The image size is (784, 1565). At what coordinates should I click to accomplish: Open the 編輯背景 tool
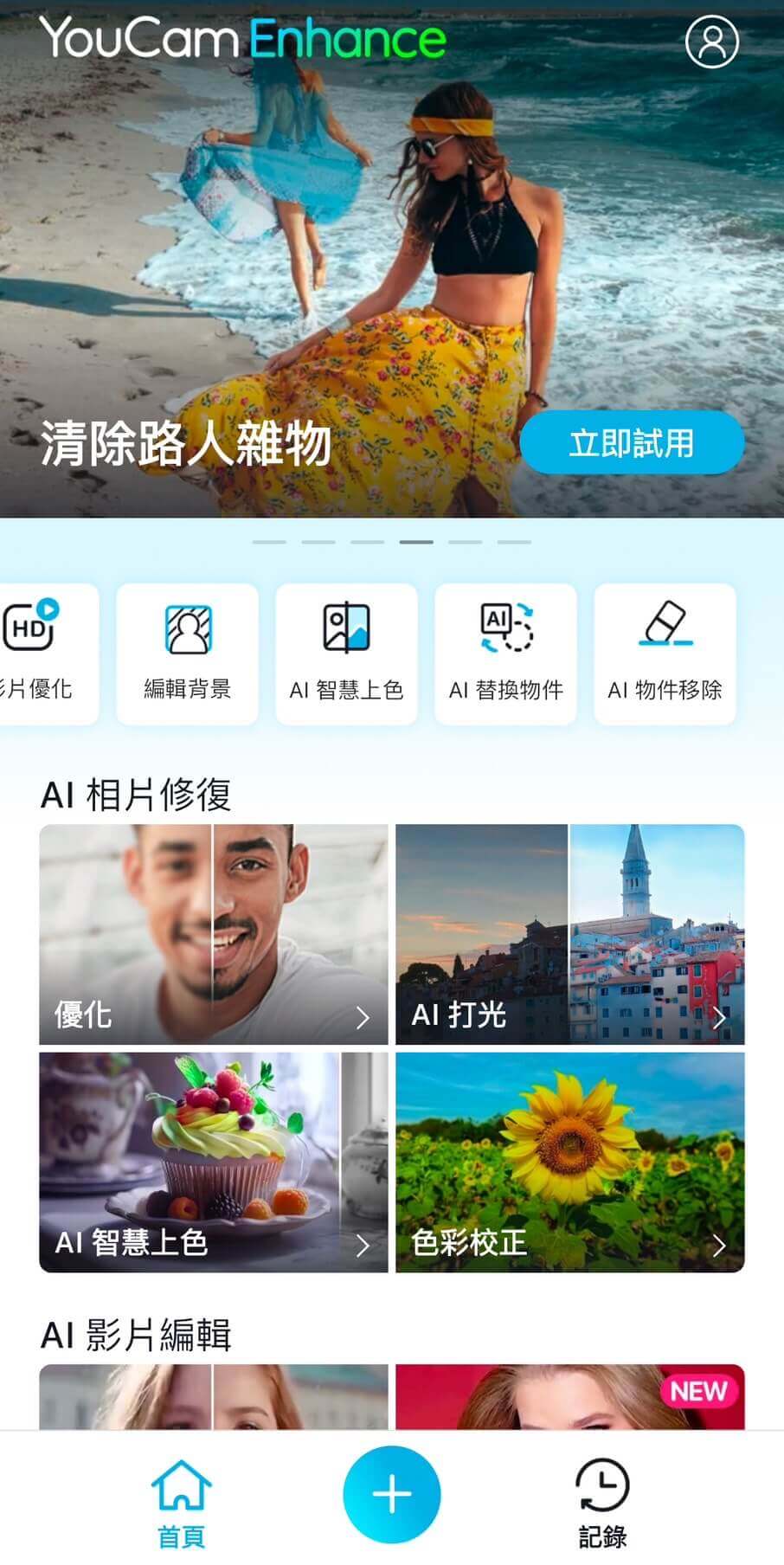(x=185, y=654)
